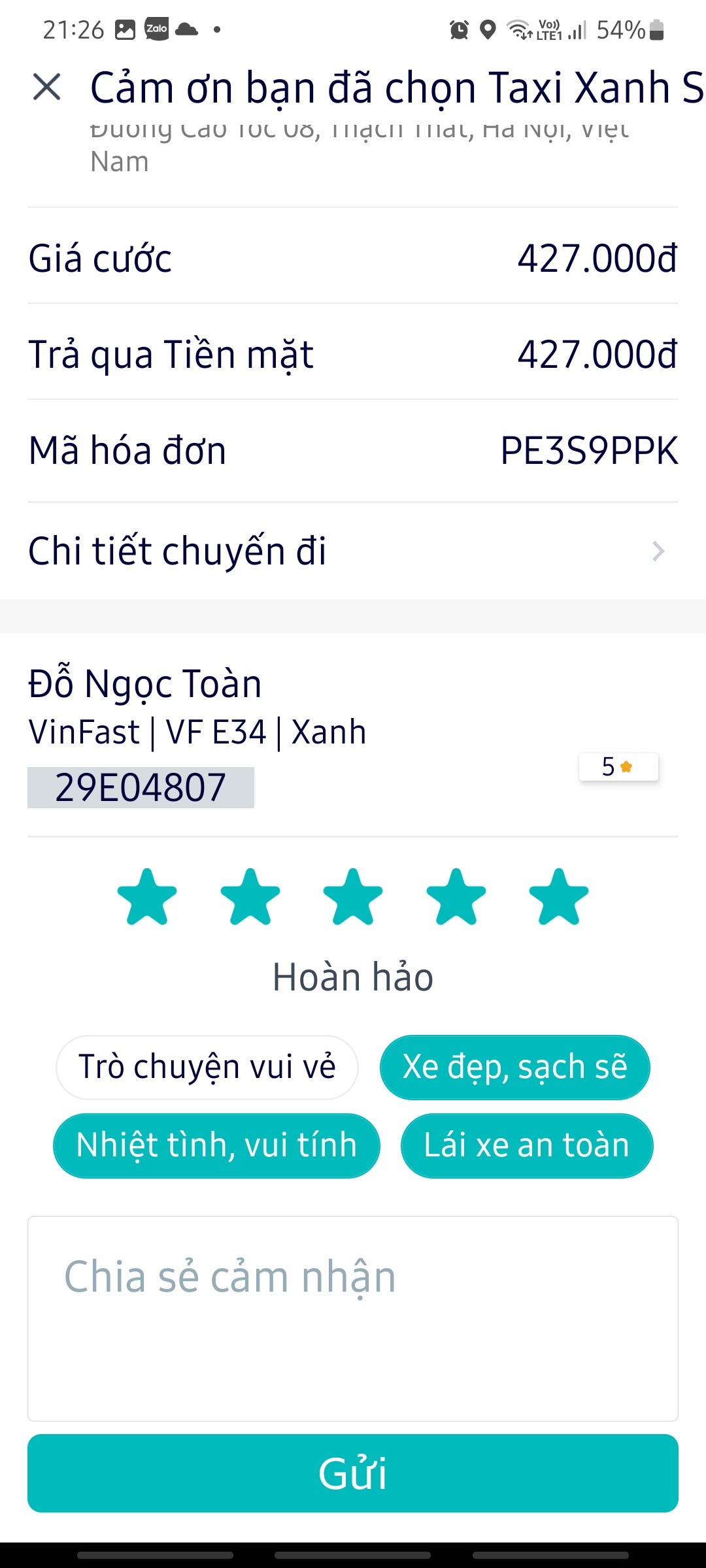The image size is (706, 1568).
Task: Disable the 'Lái xe an toàn' tag
Action: click(x=526, y=1145)
